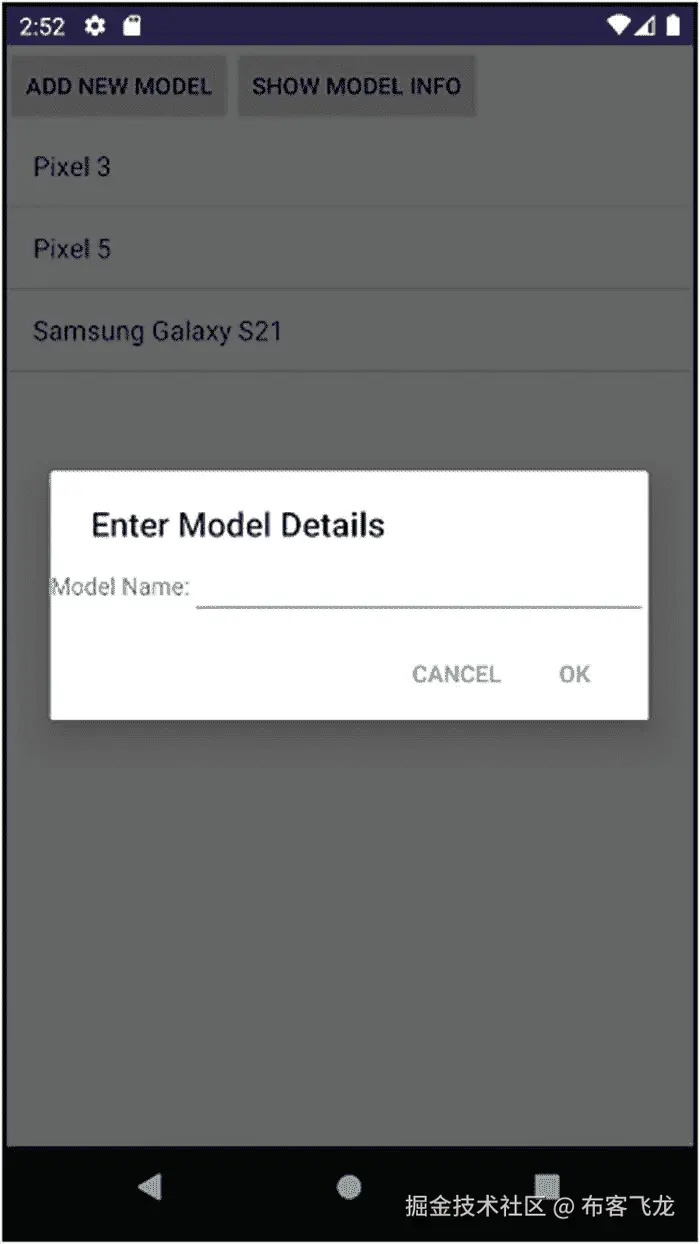Tap the Show Model Info button
The image size is (700, 1244).
(x=356, y=86)
